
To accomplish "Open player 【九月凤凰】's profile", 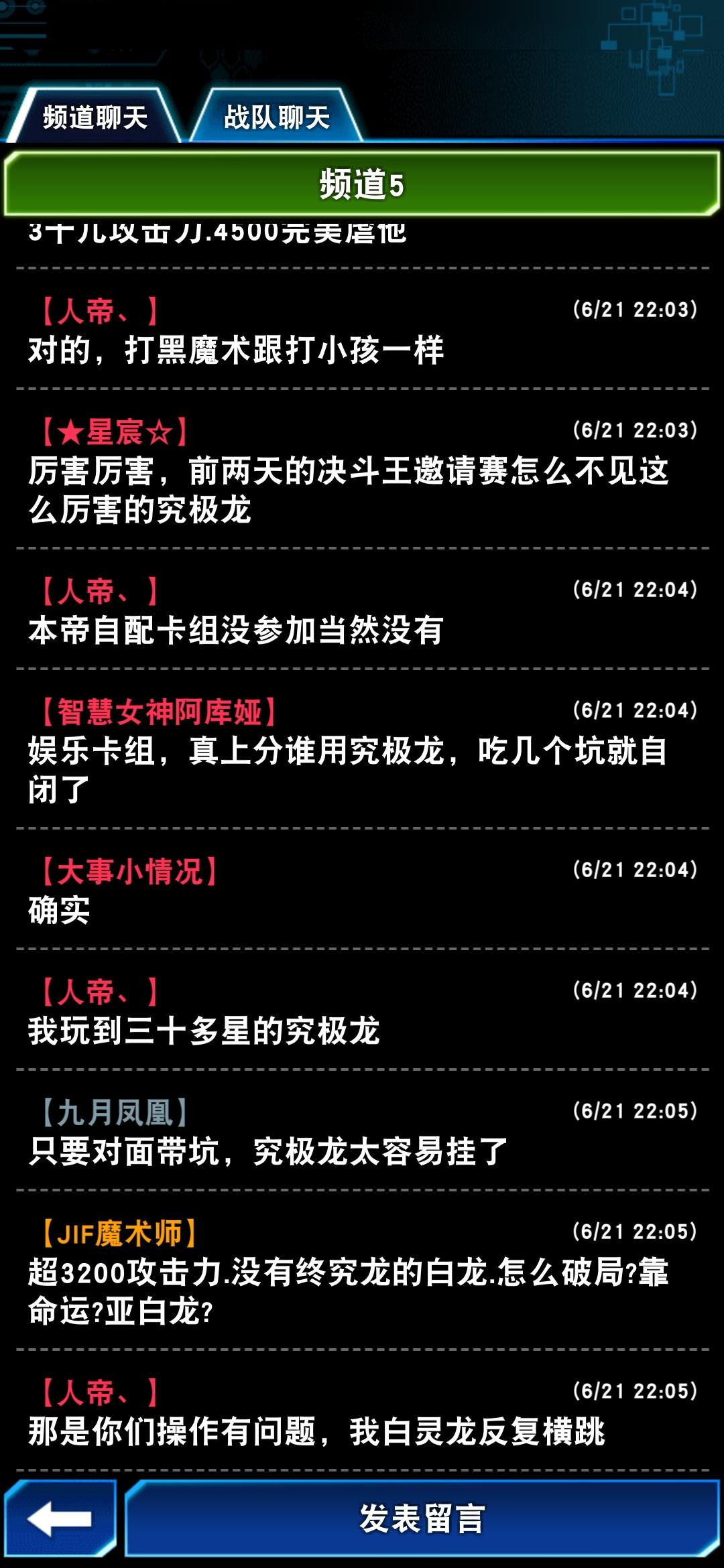I will (115, 1112).
